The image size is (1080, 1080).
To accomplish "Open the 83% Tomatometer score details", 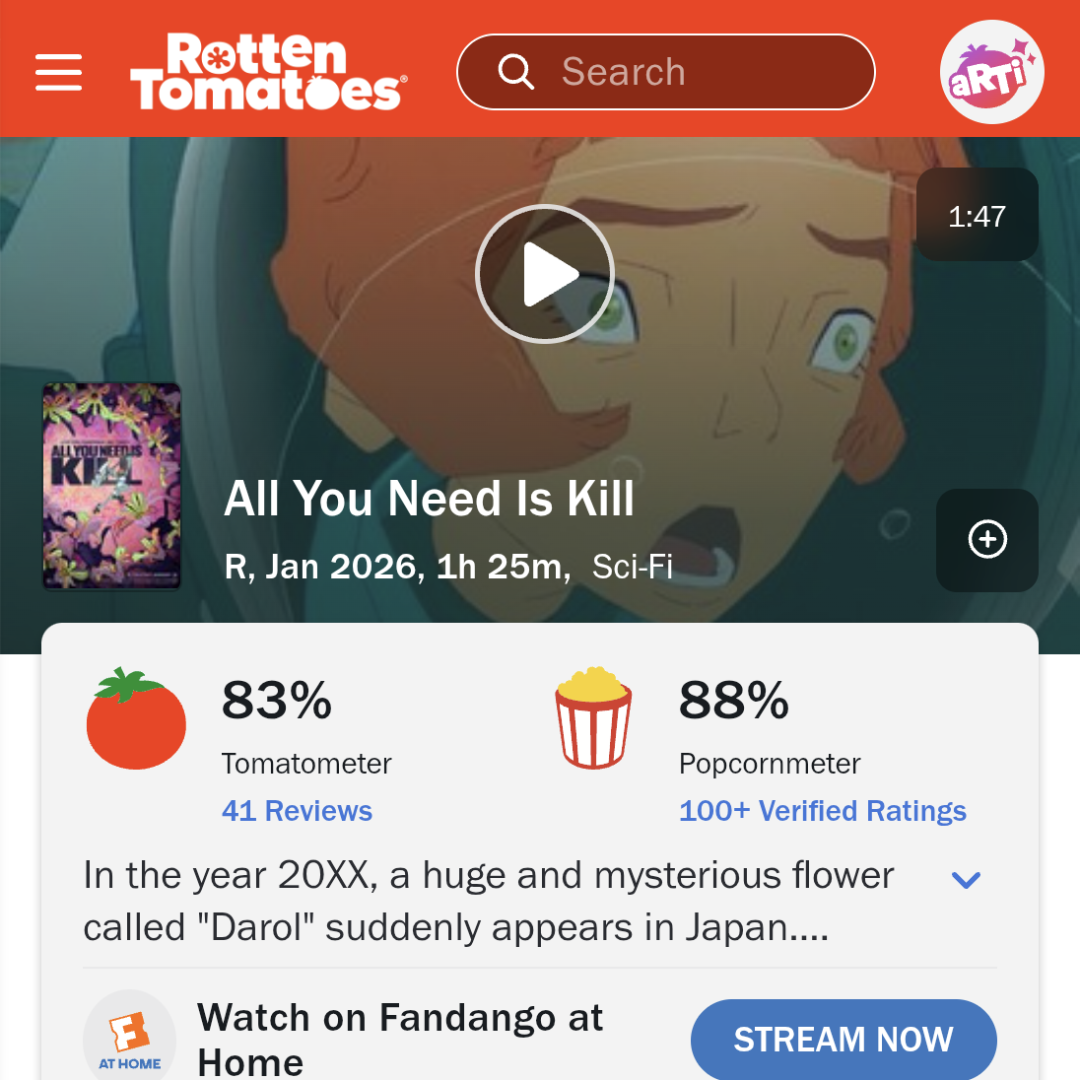I will 277,700.
